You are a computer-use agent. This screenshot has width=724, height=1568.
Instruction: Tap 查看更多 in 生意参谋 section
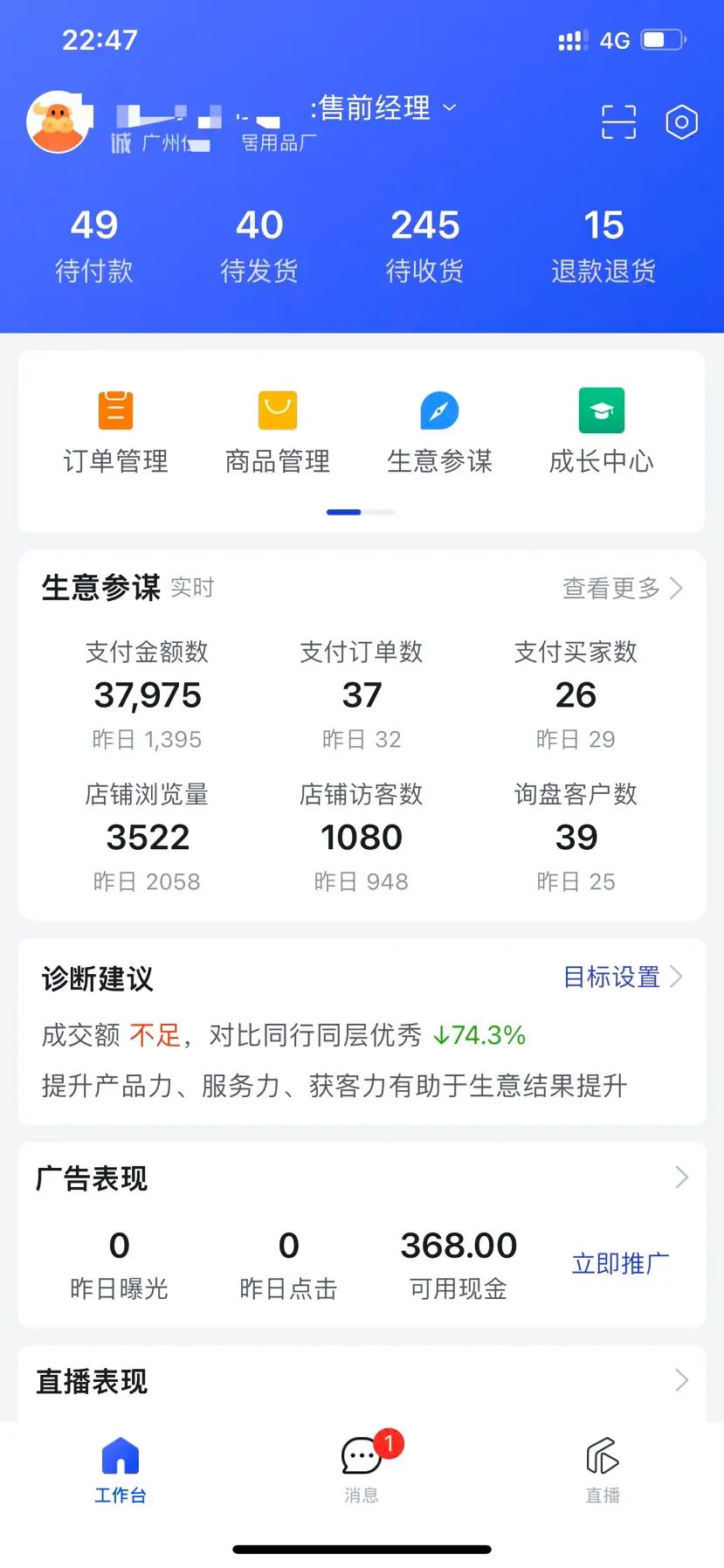pyautogui.click(x=612, y=587)
